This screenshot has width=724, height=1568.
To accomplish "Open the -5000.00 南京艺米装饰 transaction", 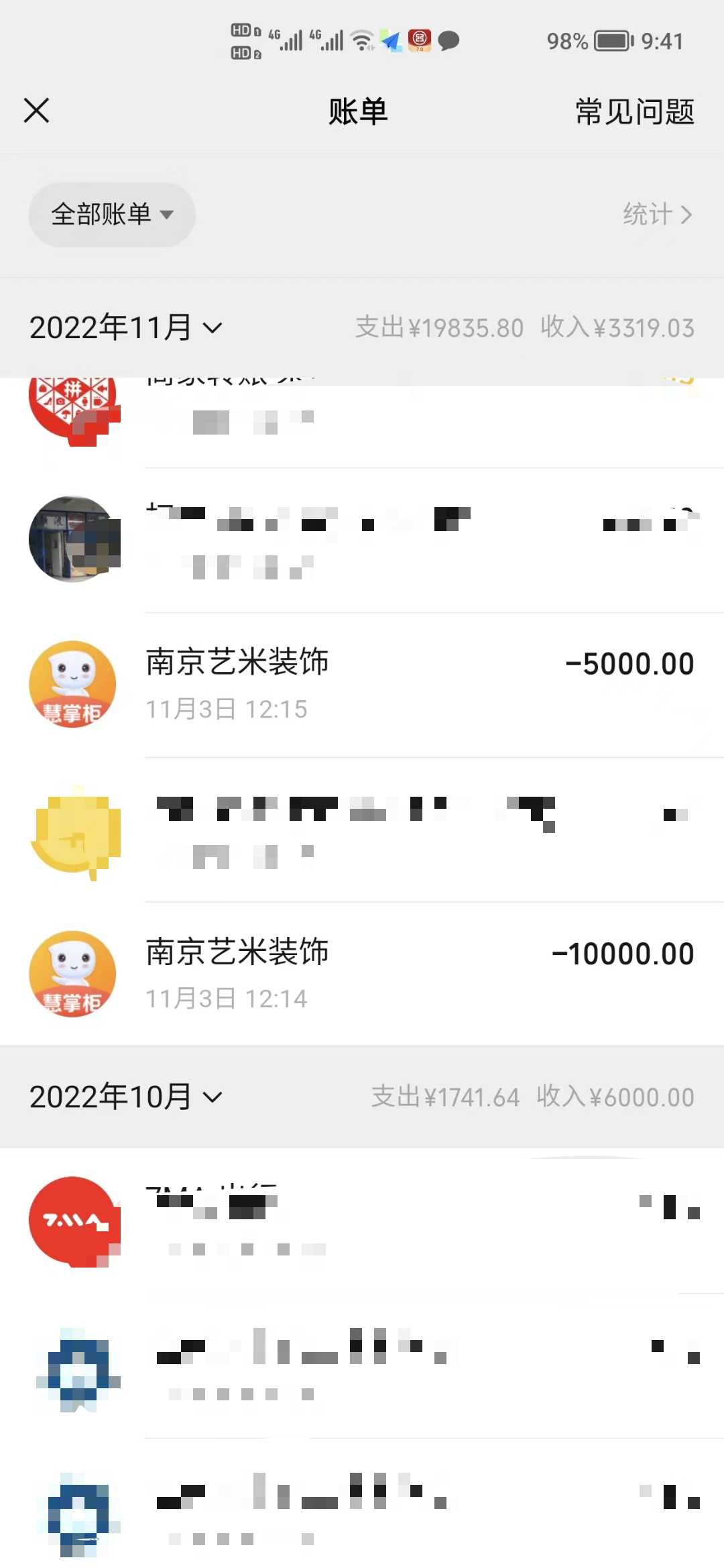I will pyautogui.click(x=420, y=685).
